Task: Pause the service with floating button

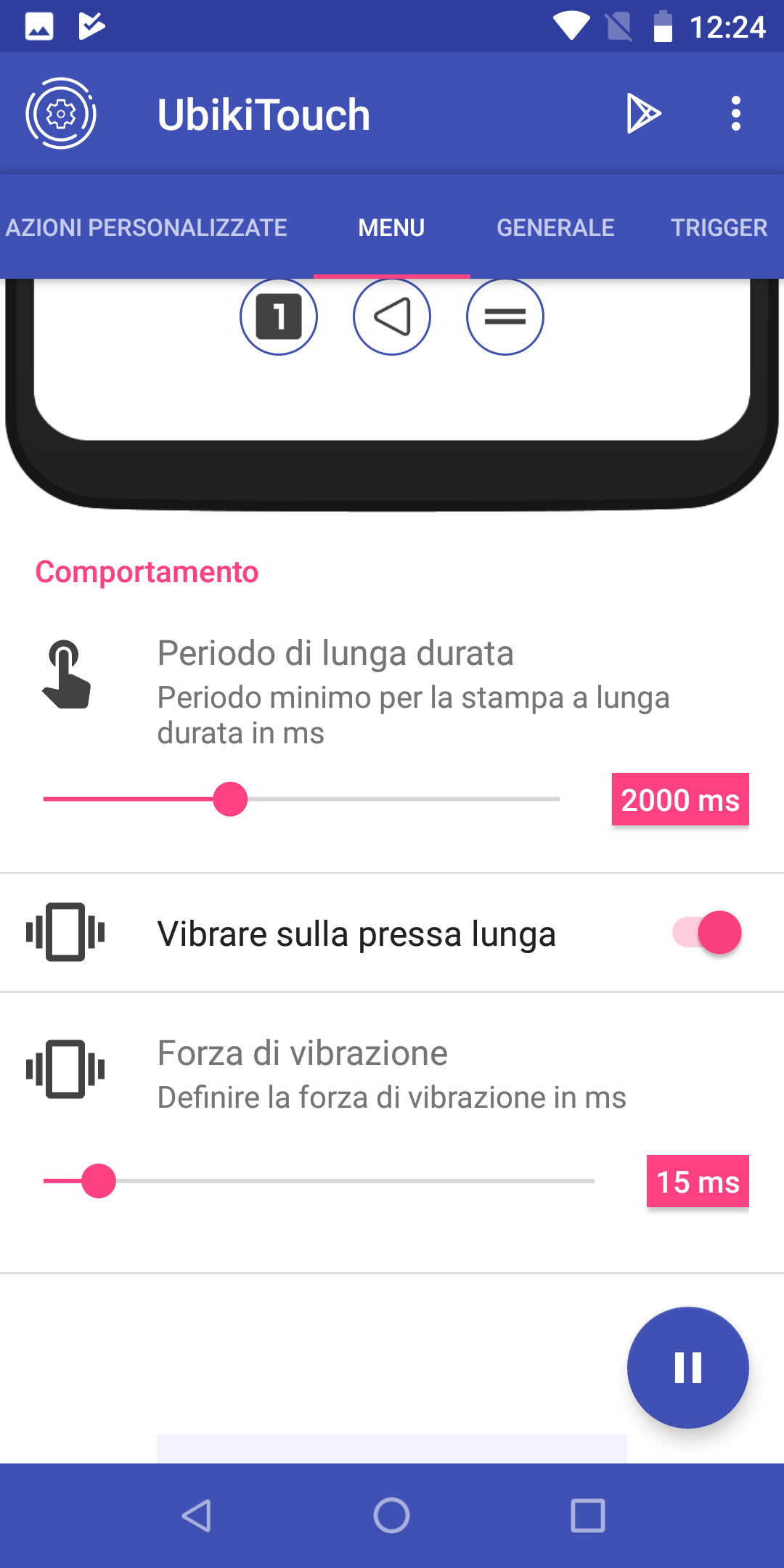Action: [x=687, y=1368]
